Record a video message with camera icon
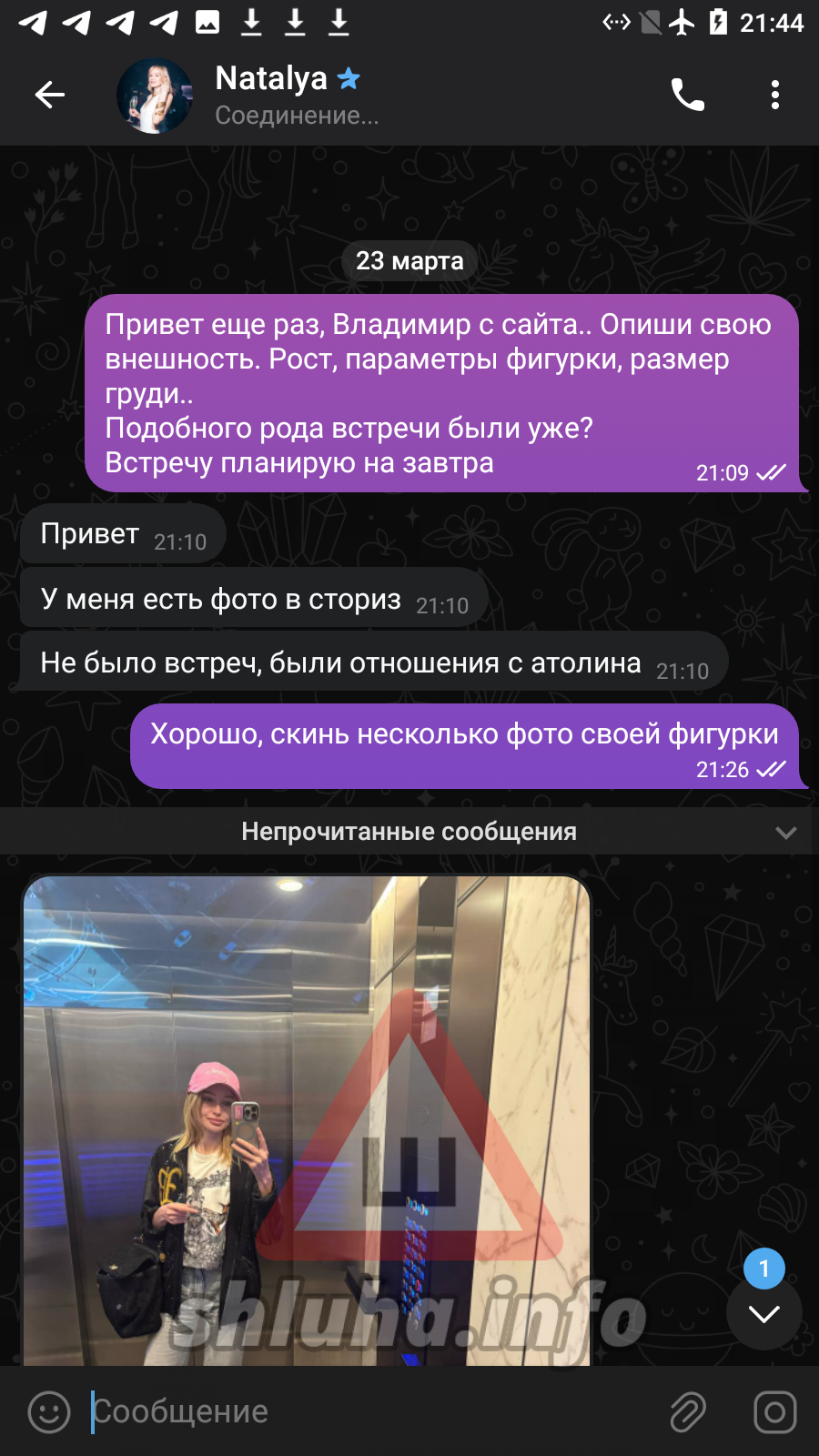The width and height of the screenshot is (819, 1456). [x=774, y=1411]
